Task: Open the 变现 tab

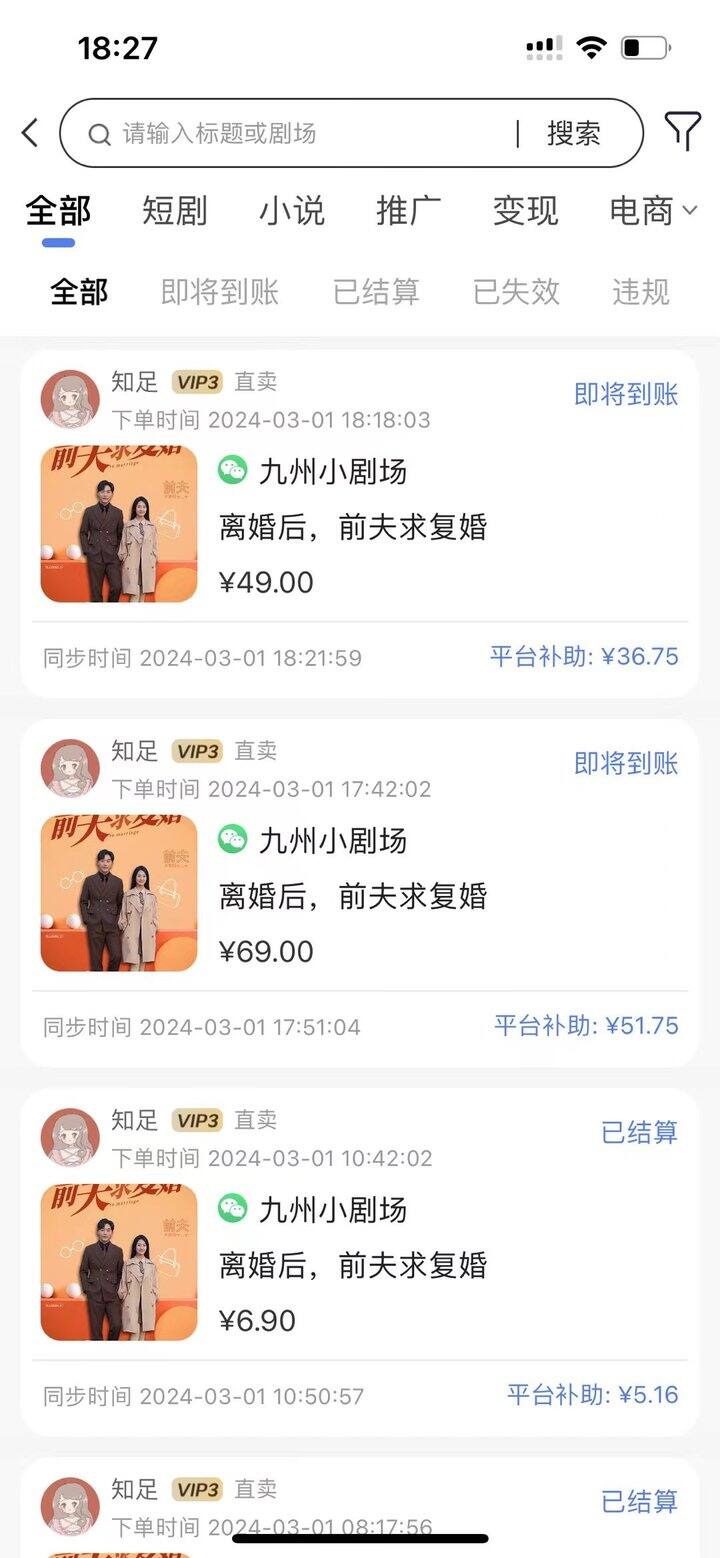Action: [526, 211]
